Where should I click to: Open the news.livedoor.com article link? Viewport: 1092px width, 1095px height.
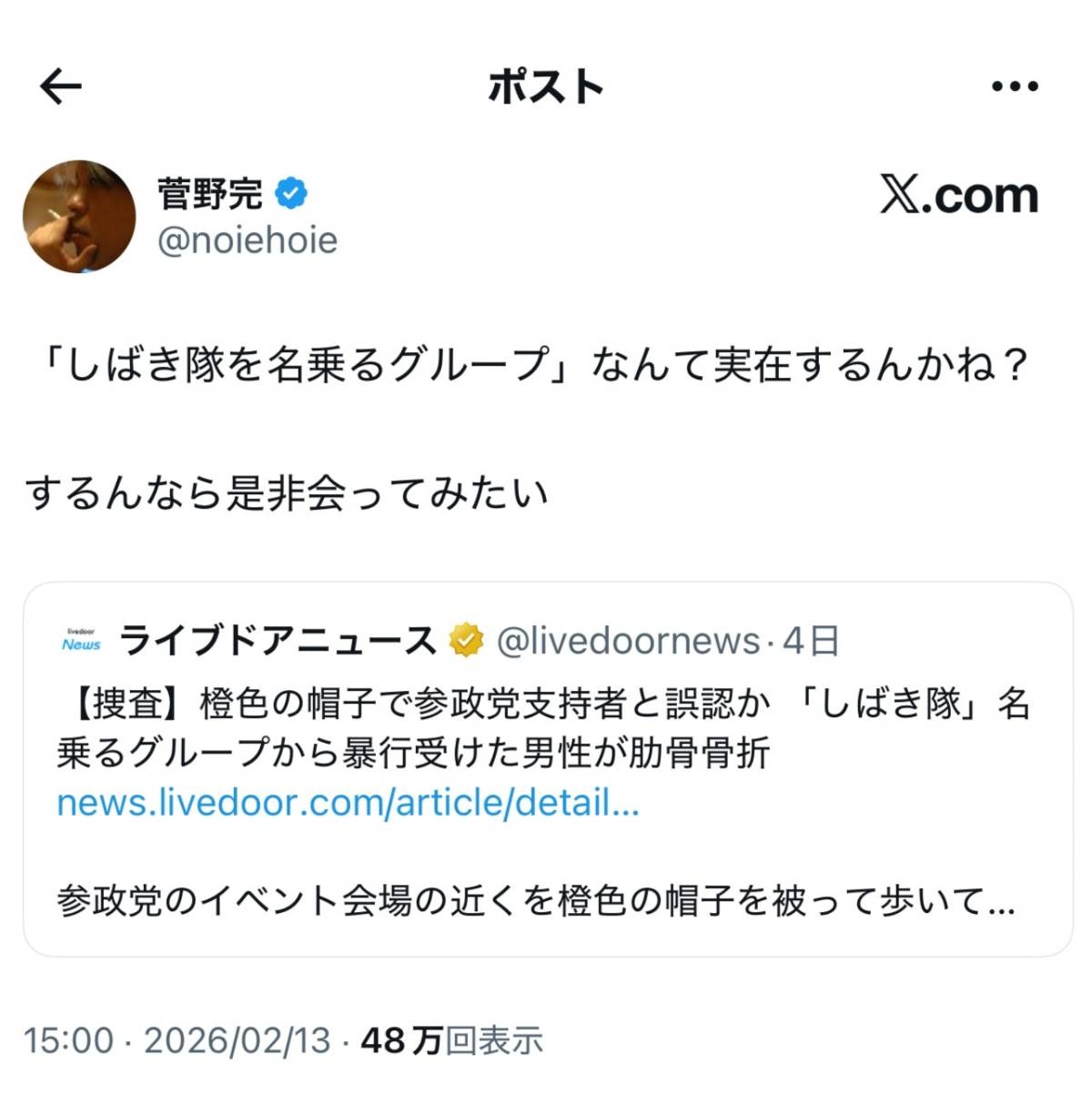point(348,803)
